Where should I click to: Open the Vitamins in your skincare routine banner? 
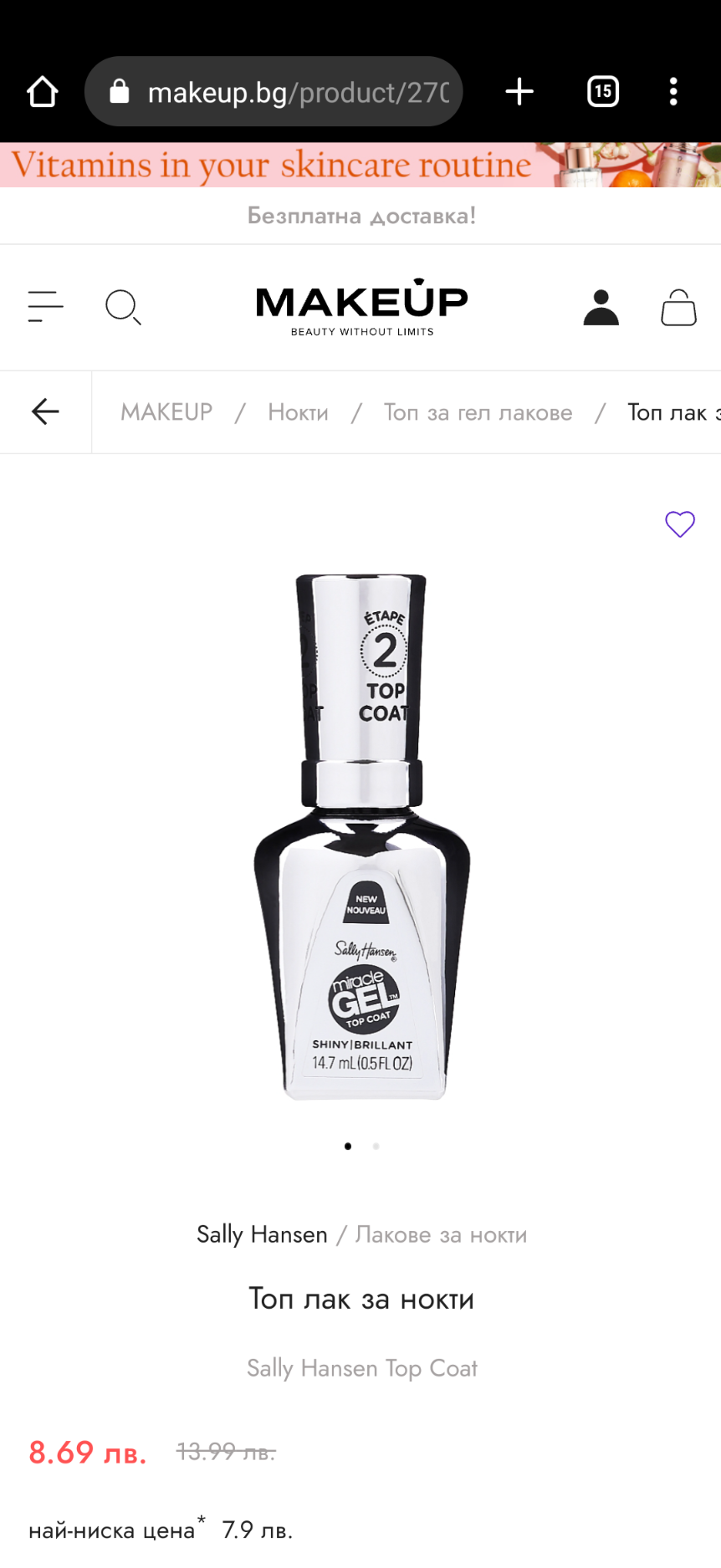point(360,165)
